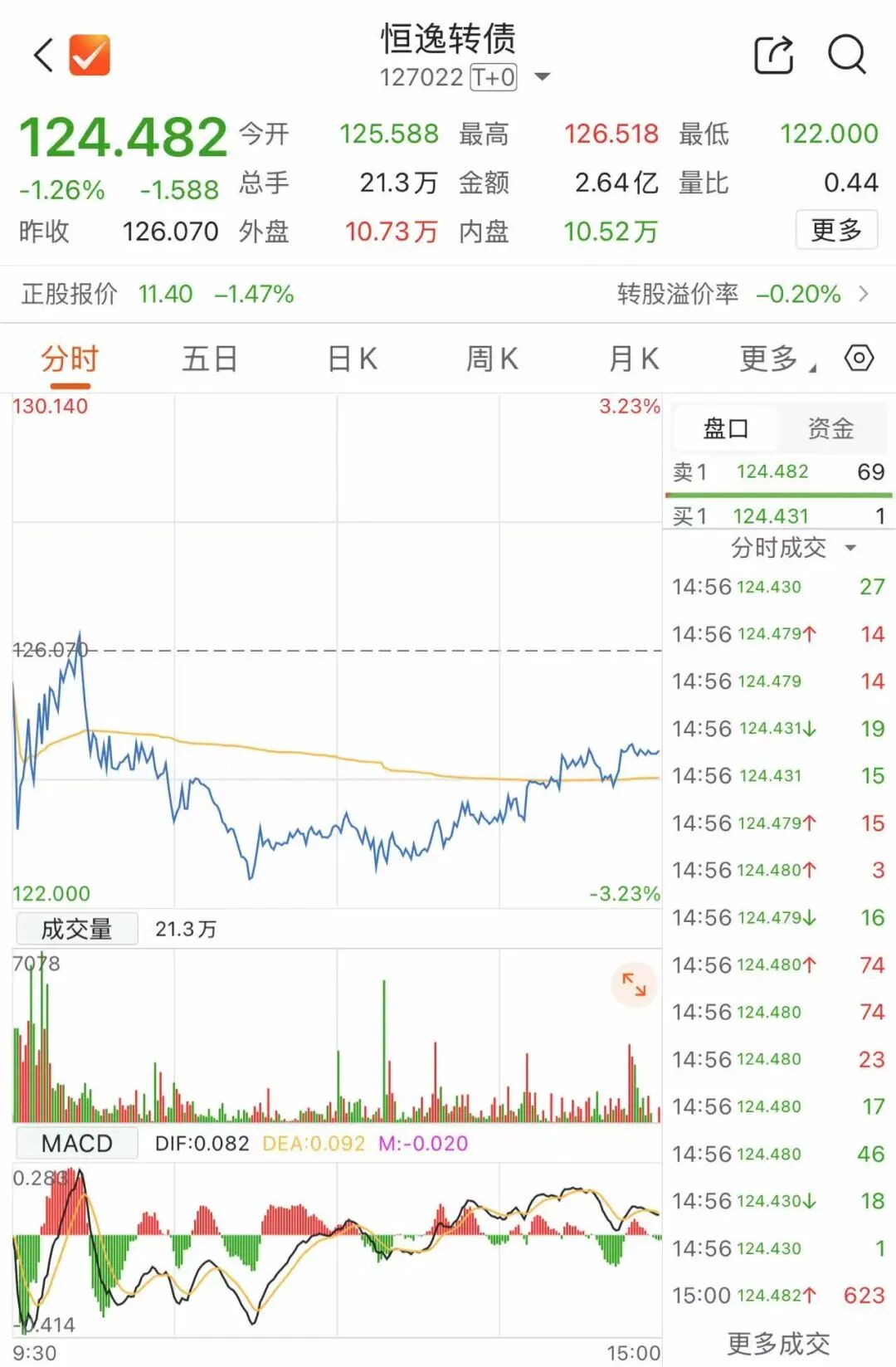The height and width of the screenshot is (1367, 896).
Task: Switch to the 资金 panel
Action: pyautogui.click(x=830, y=428)
